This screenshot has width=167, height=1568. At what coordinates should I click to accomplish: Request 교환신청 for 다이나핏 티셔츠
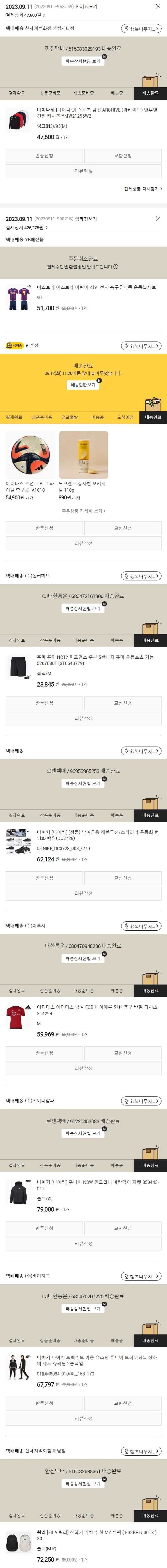click(x=122, y=156)
